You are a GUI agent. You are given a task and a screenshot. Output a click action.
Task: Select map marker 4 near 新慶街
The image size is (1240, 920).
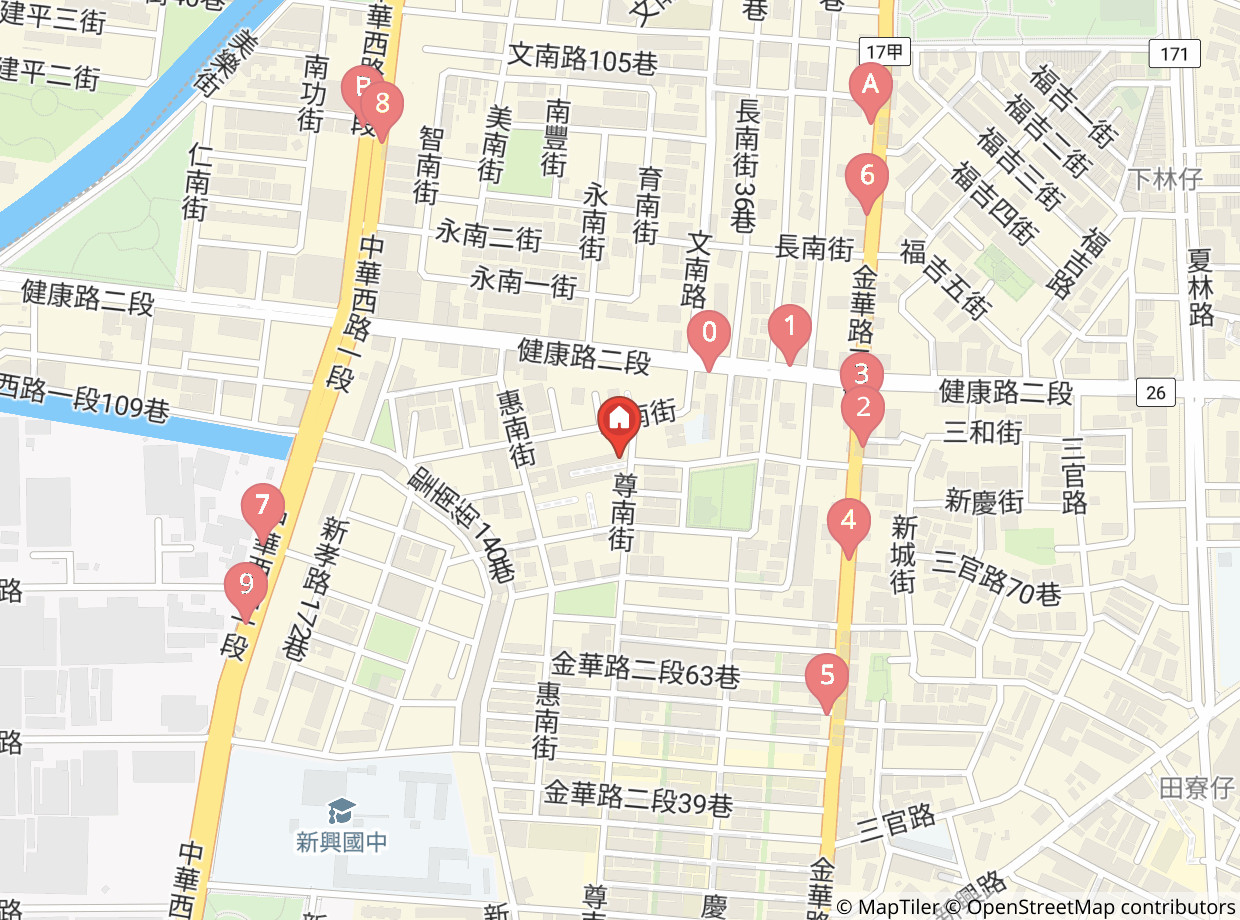pos(848,521)
